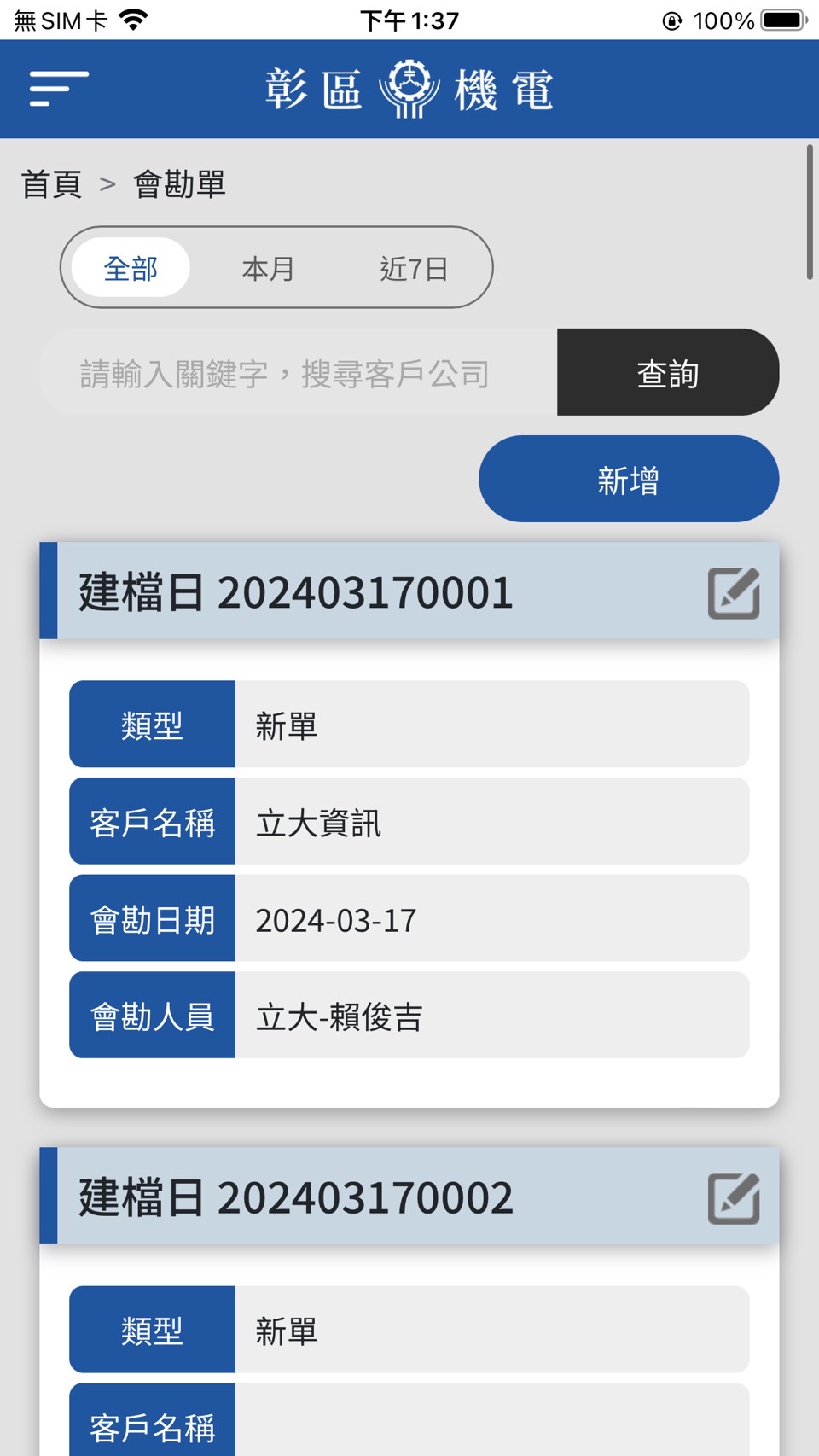Screen dimensions: 819x1456
Task: Edit record 202403170001
Action: click(733, 592)
